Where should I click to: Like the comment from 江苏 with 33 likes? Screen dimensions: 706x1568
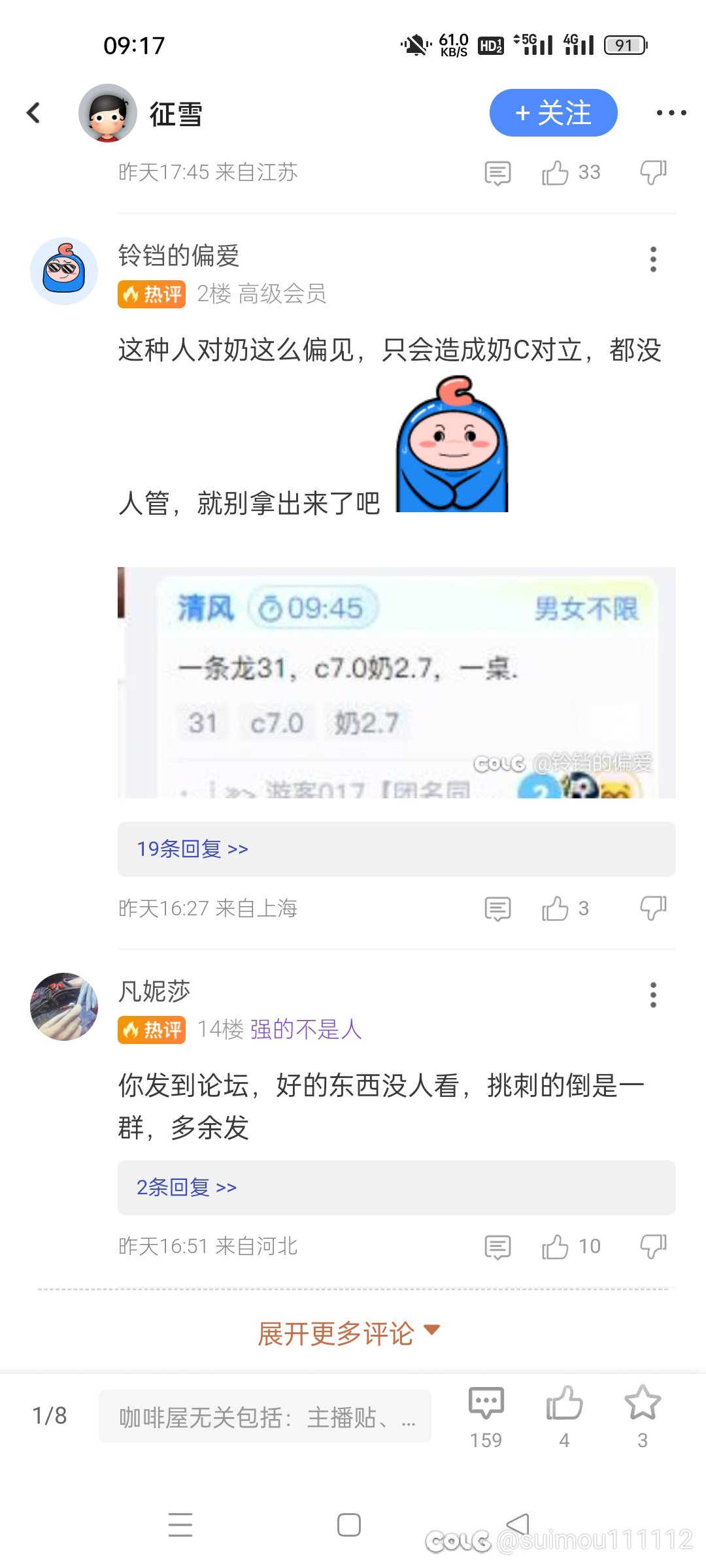click(555, 172)
